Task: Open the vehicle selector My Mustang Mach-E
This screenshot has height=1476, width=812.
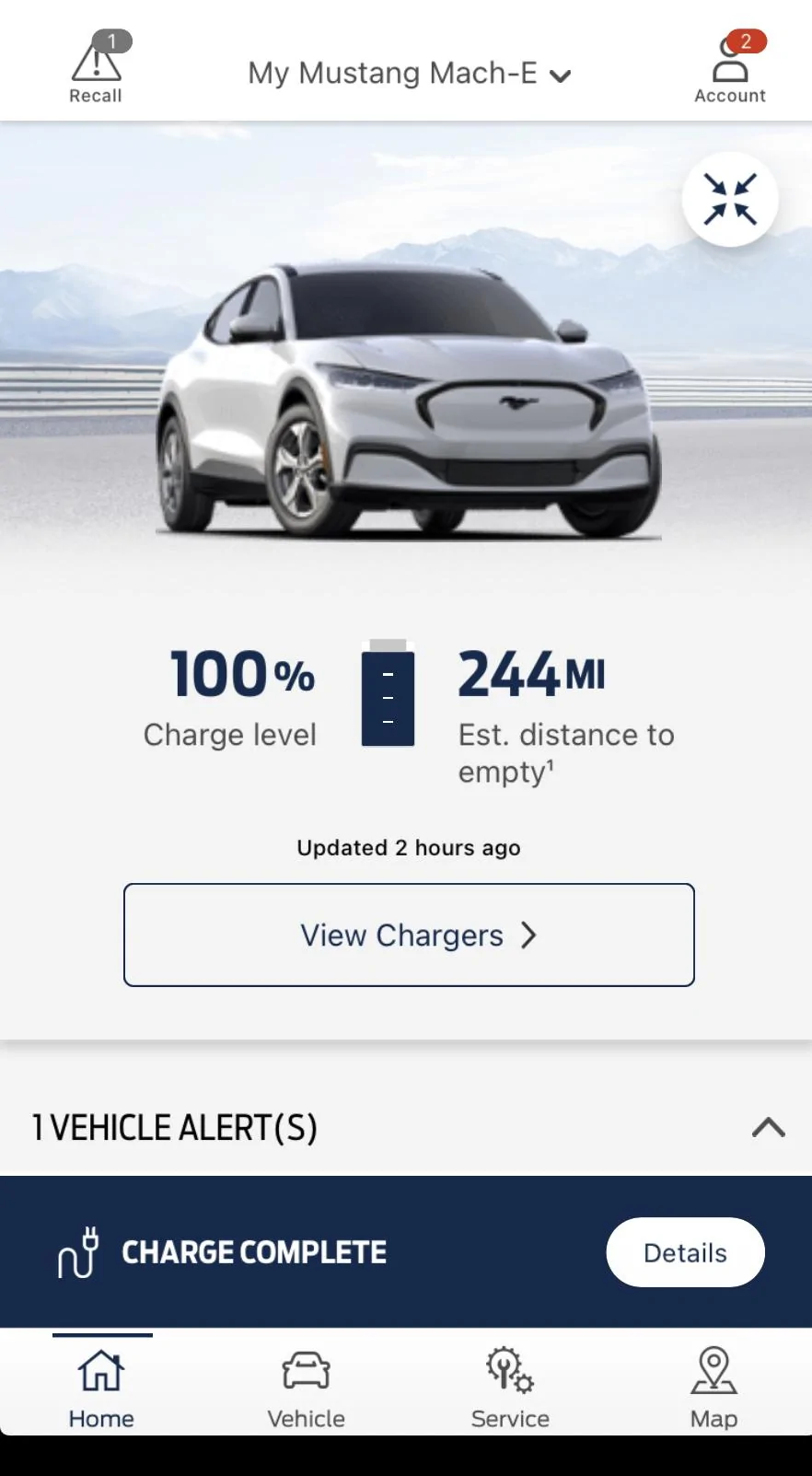Action: (409, 74)
